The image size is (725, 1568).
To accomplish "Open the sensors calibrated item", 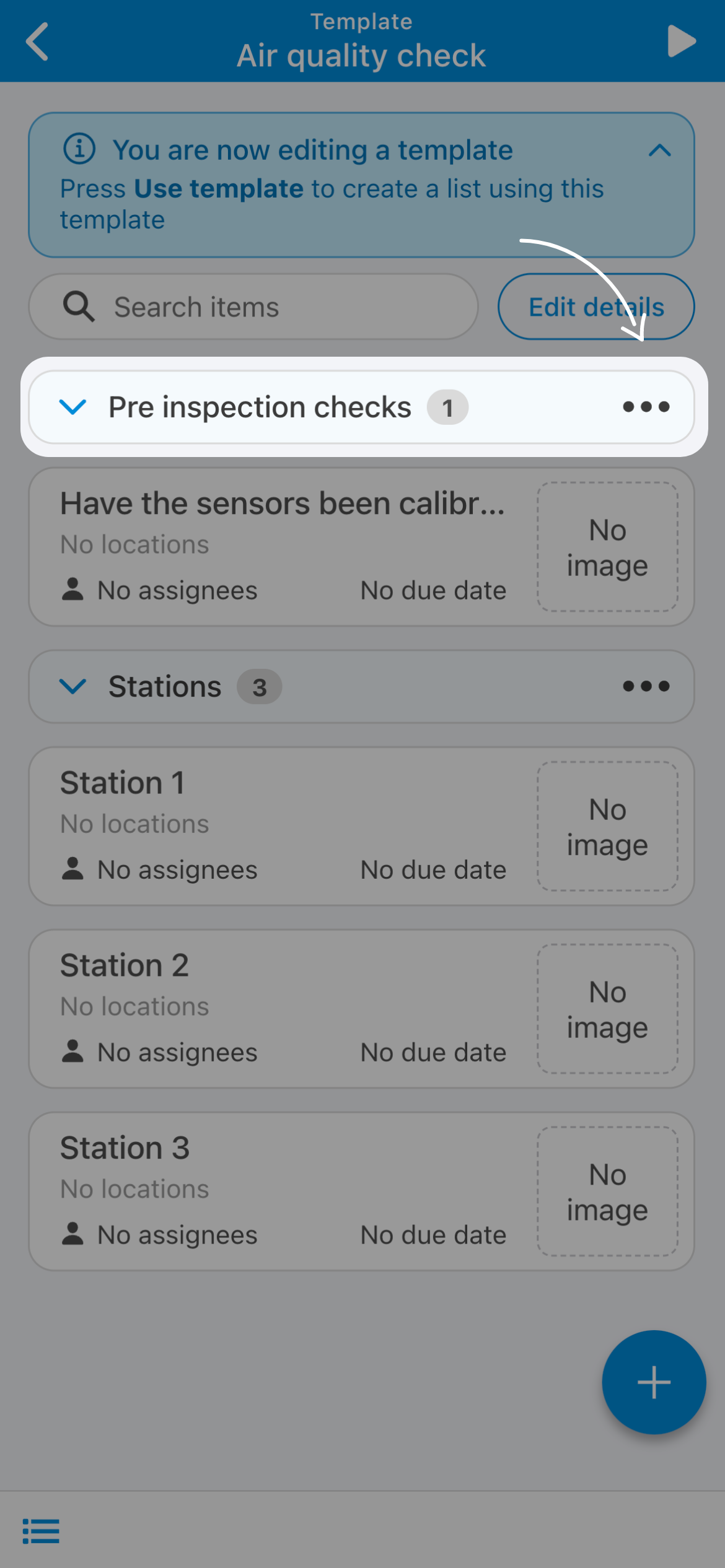I will point(283,546).
